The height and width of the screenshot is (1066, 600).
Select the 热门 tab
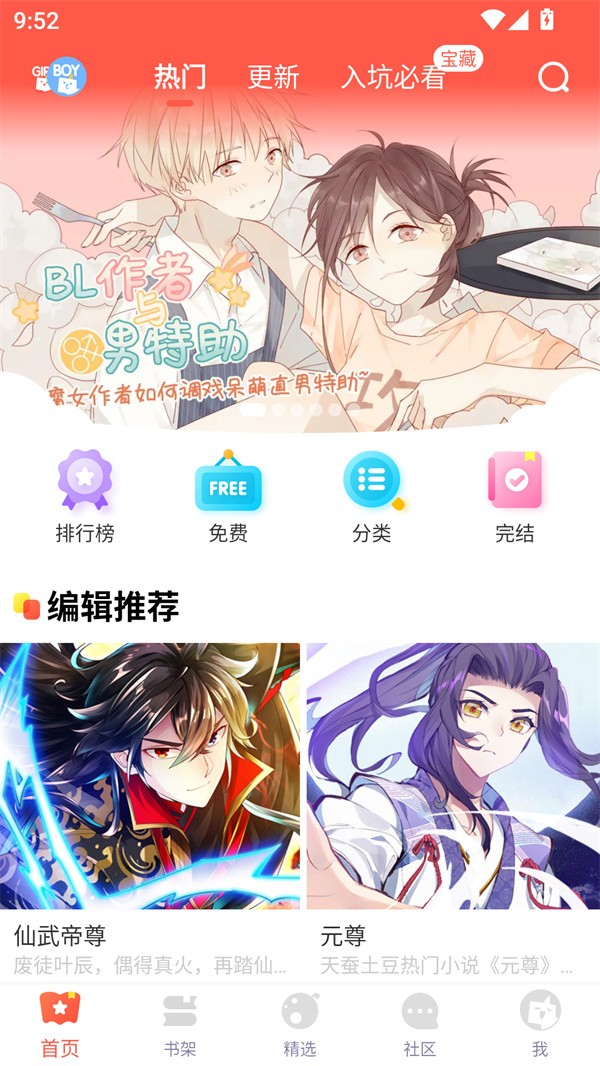pos(180,77)
